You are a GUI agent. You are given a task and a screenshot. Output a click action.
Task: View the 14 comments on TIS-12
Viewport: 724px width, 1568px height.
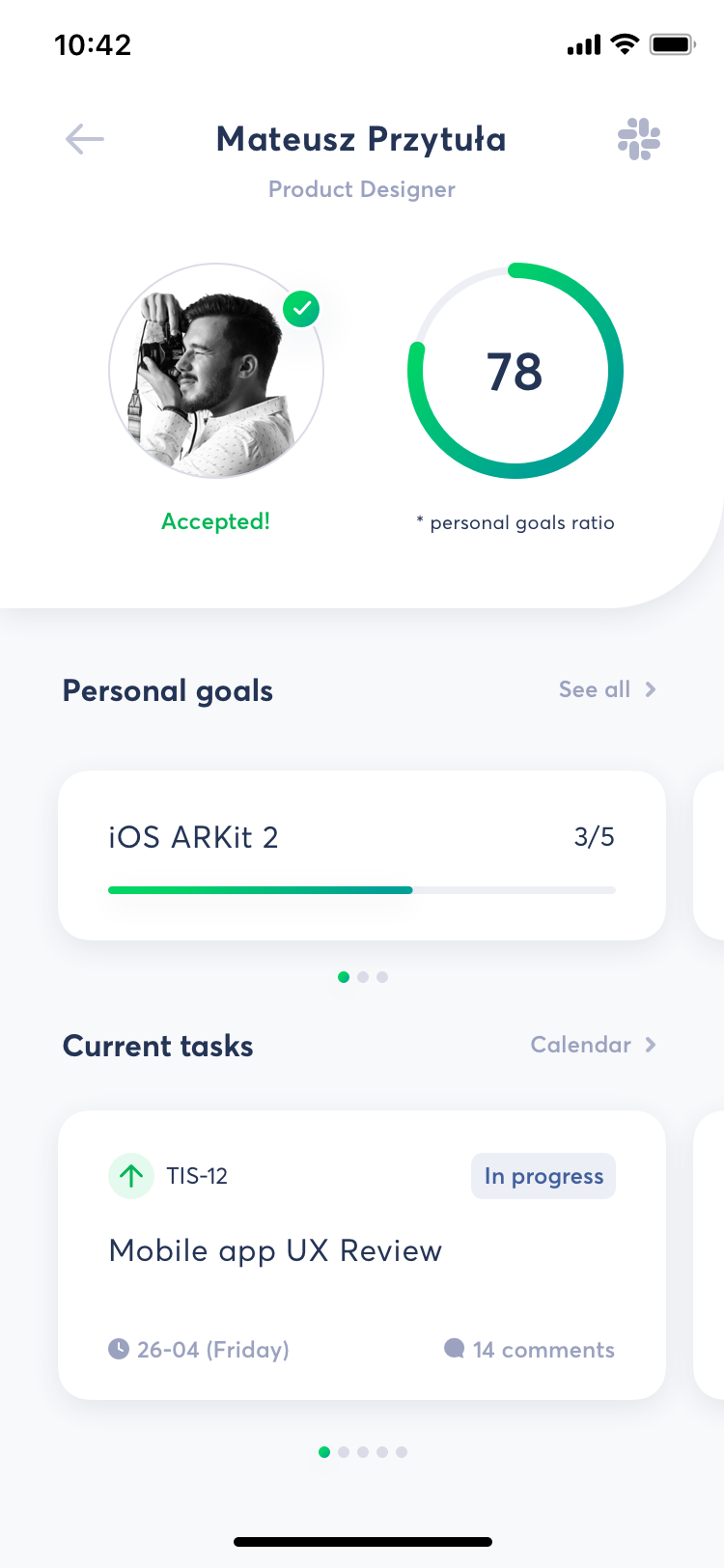pyautogui.click(x=529, y=1350)
